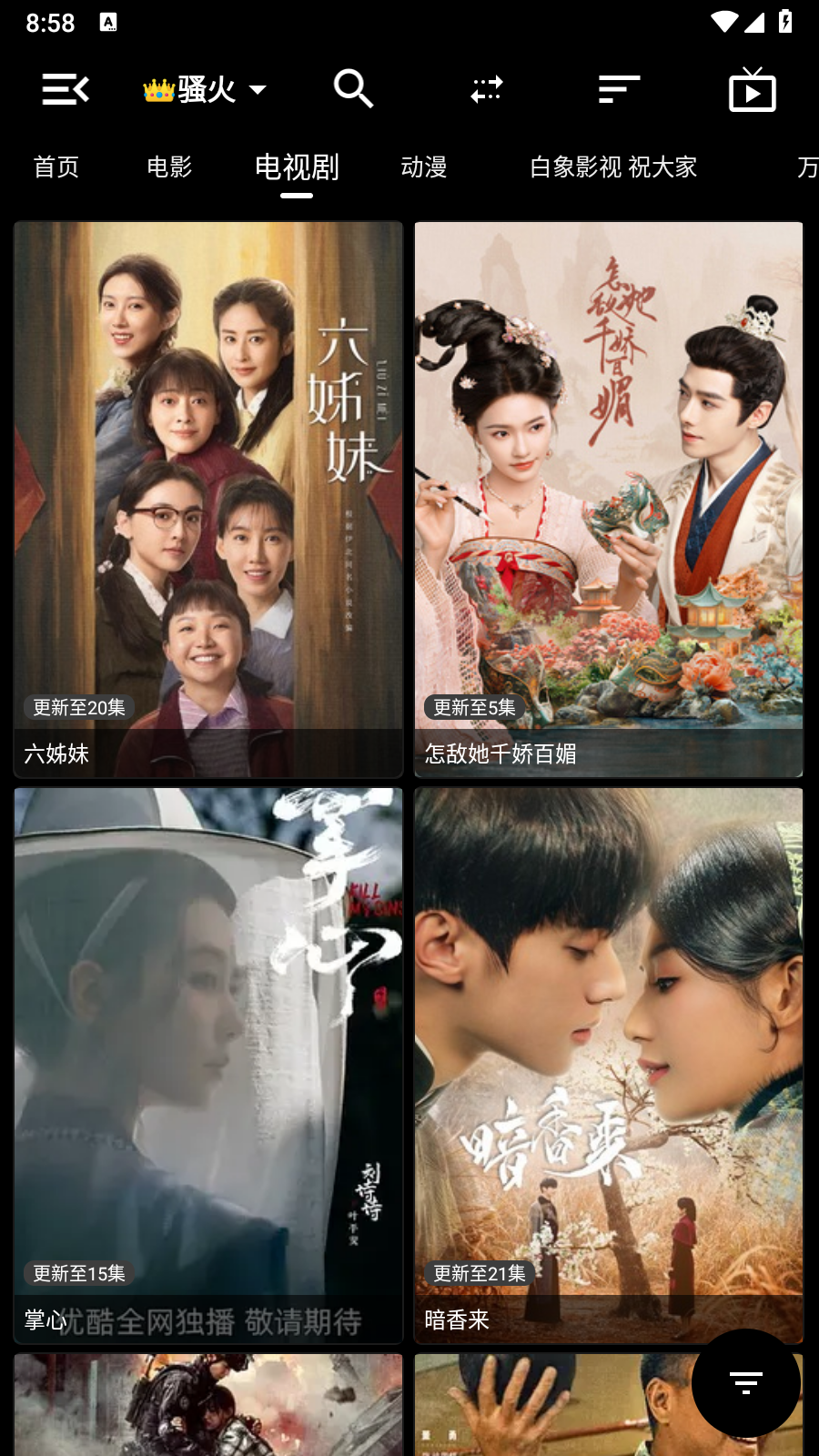Screen dimensions: 819x1456
Task: Tap the 更新至20集 episode badge
Action: 78,707
